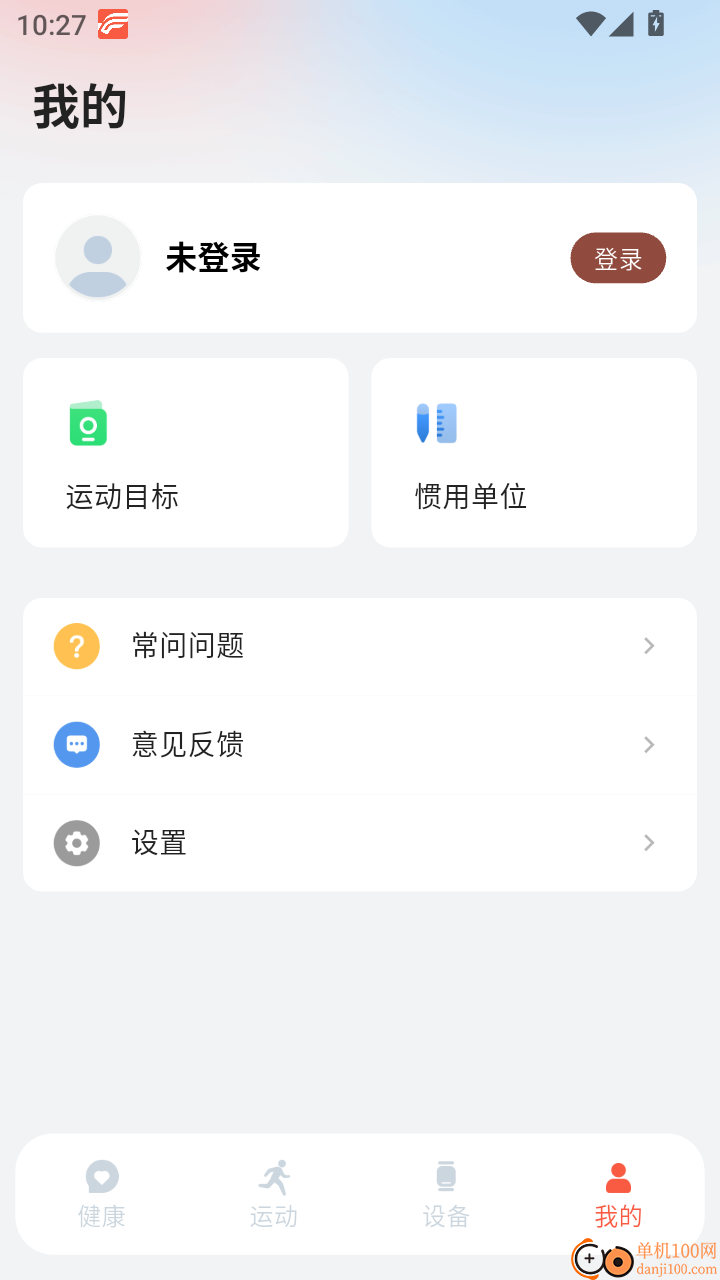This screenshot has width=720, height=1280.
Task: Open the 运动目标 exercise goal card
Action: (185, 453)
